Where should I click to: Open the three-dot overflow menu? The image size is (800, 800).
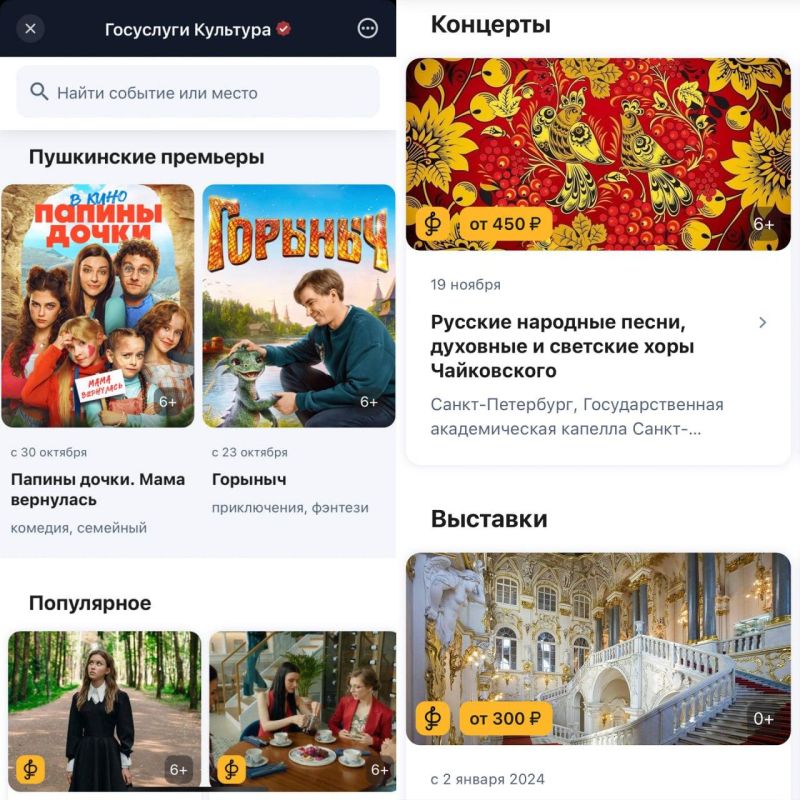tap(367, 29)
